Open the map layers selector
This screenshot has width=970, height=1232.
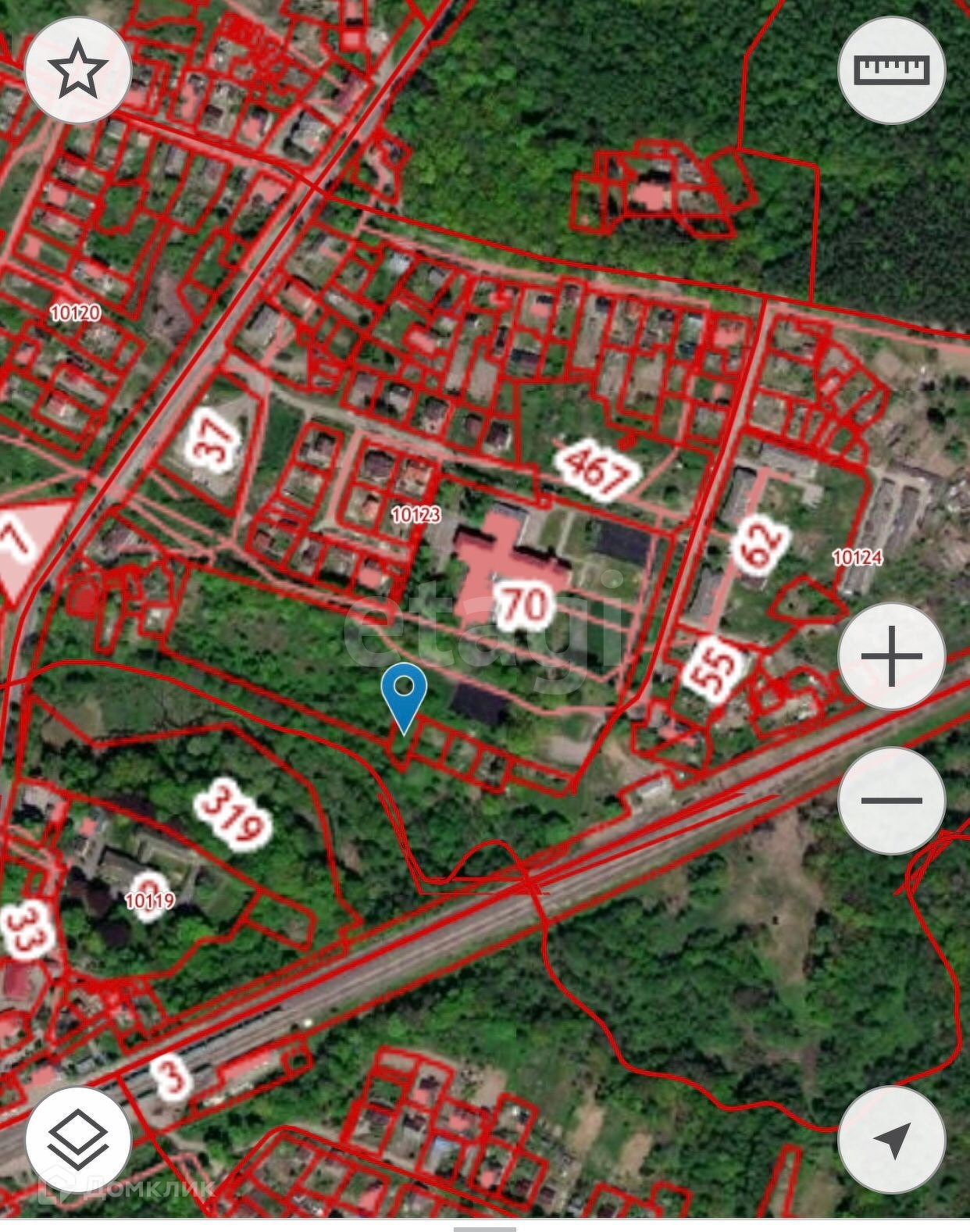(x=77, y=1140)
